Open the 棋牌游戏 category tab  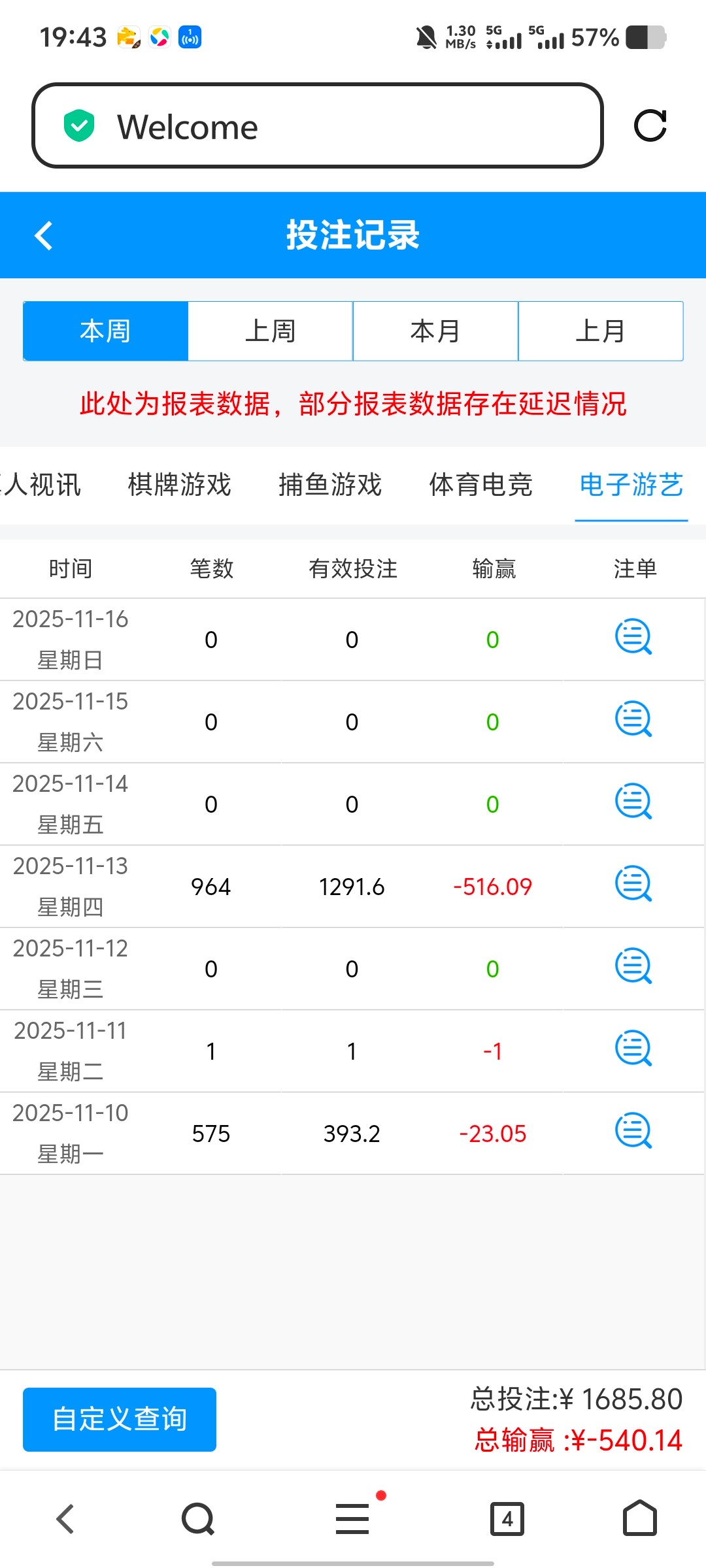click(180, 485)
